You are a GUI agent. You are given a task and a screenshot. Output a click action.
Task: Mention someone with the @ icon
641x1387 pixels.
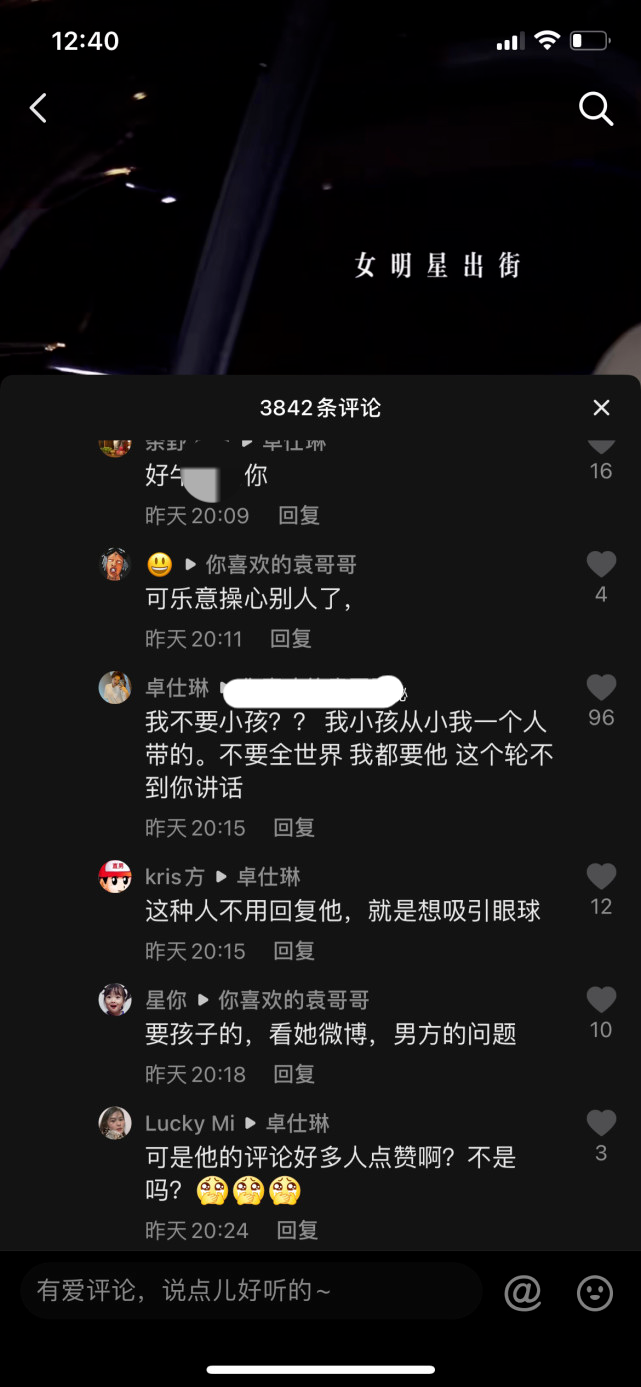tap(522, 1292)
